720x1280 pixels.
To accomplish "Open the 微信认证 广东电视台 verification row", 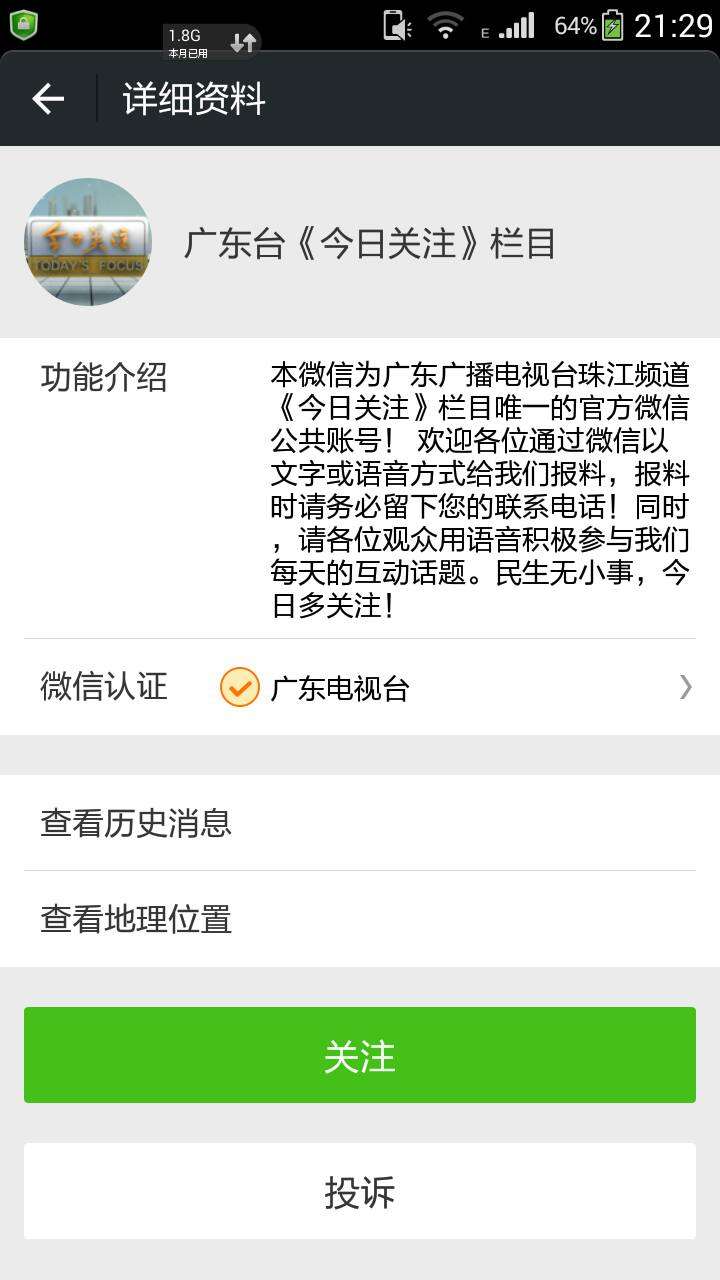I will pyautogui.click(x=360, y=687).
